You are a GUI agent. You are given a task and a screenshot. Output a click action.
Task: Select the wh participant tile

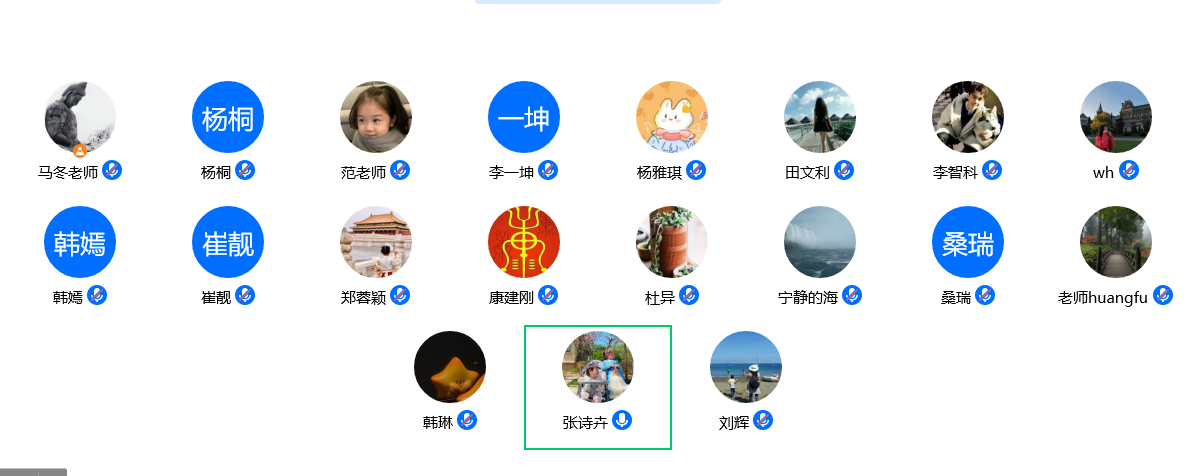pyautogui.click(x=1116, y=117)
